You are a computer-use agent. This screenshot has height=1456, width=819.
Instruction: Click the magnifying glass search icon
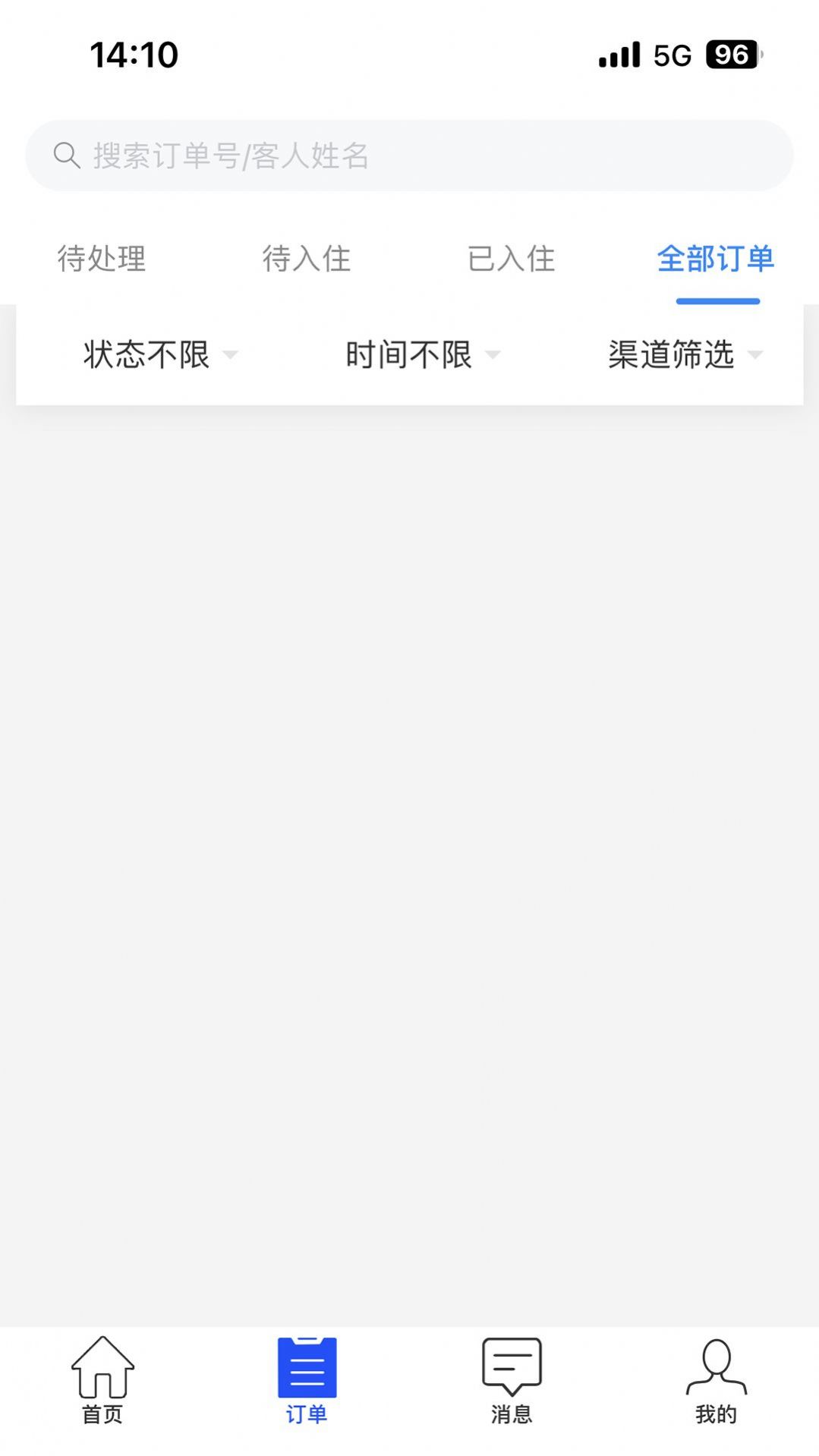coord(68,155)
